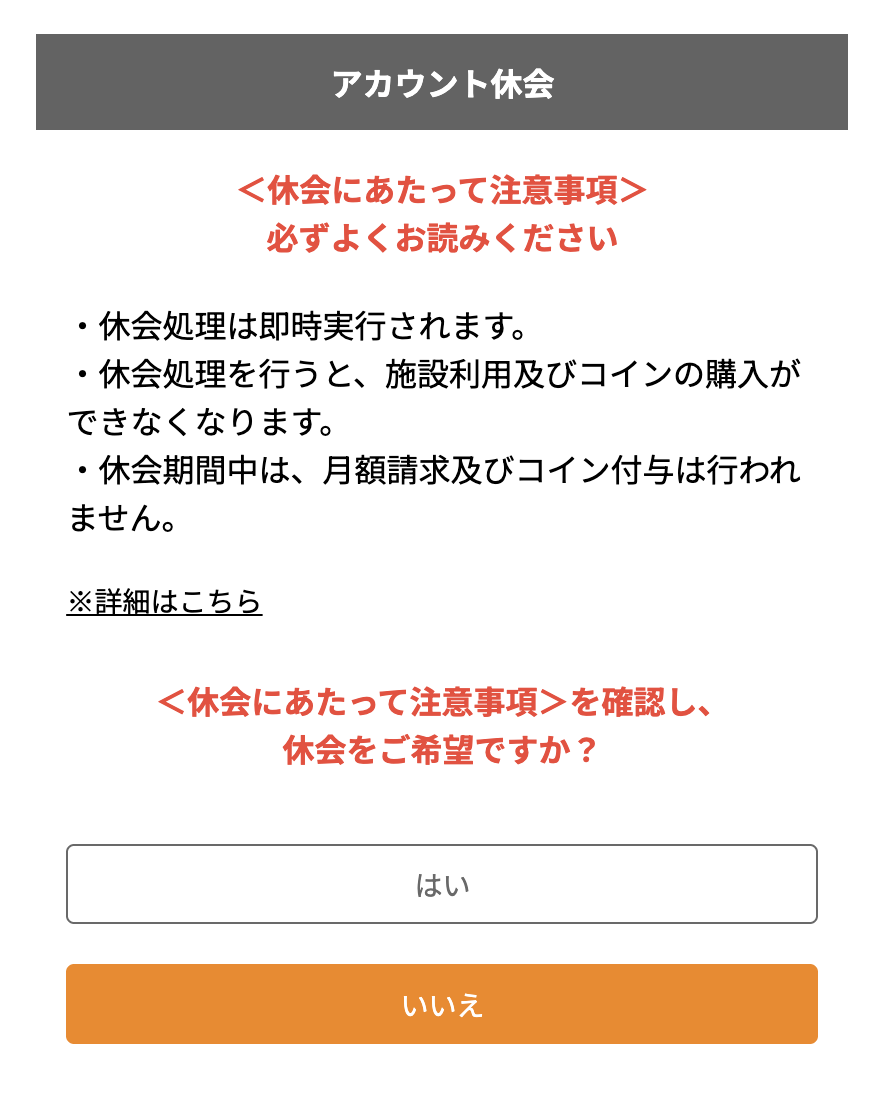Click the note about コインの購入 restriction
Viewport: 884px width, 1116px height.
click(440, 376)
